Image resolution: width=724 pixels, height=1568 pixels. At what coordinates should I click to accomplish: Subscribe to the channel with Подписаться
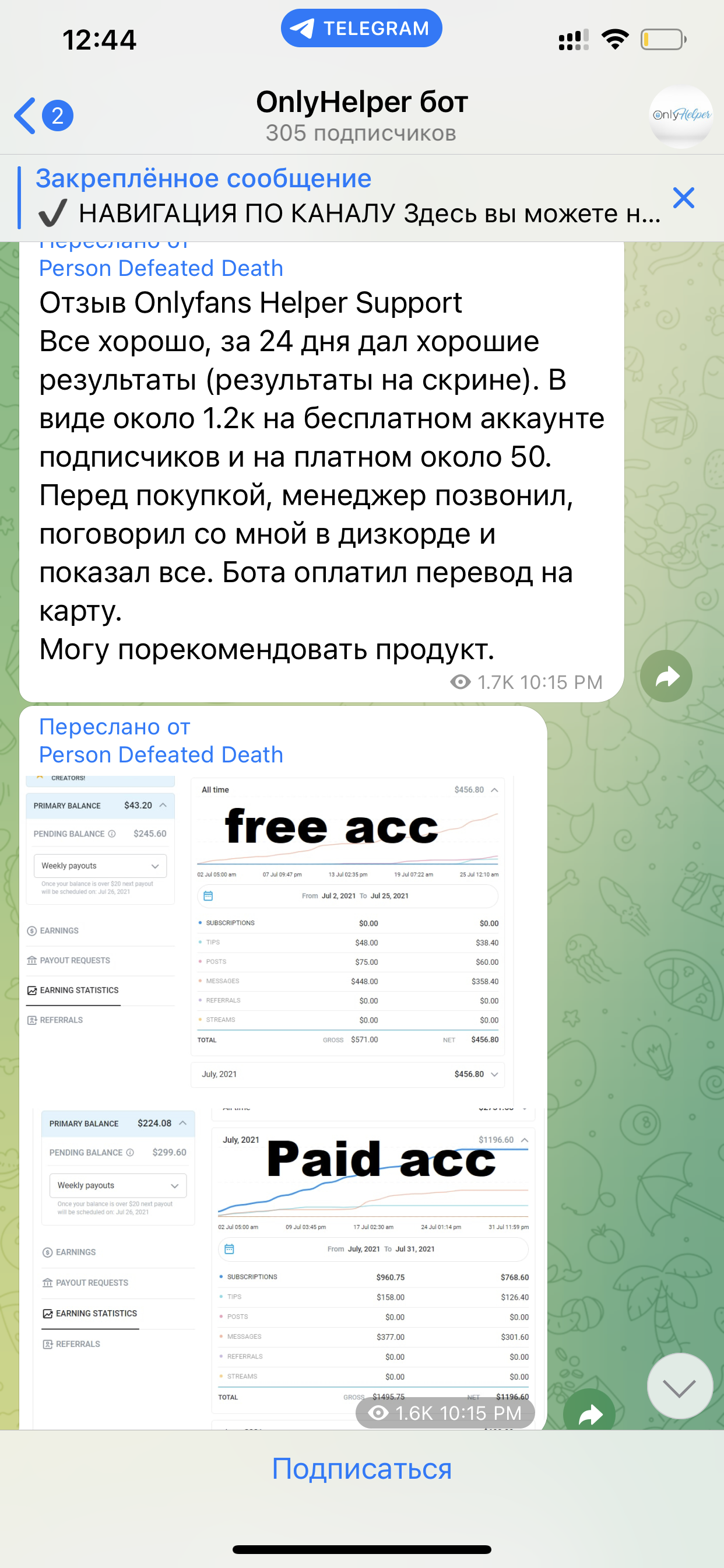click(x=361, y=1469)
